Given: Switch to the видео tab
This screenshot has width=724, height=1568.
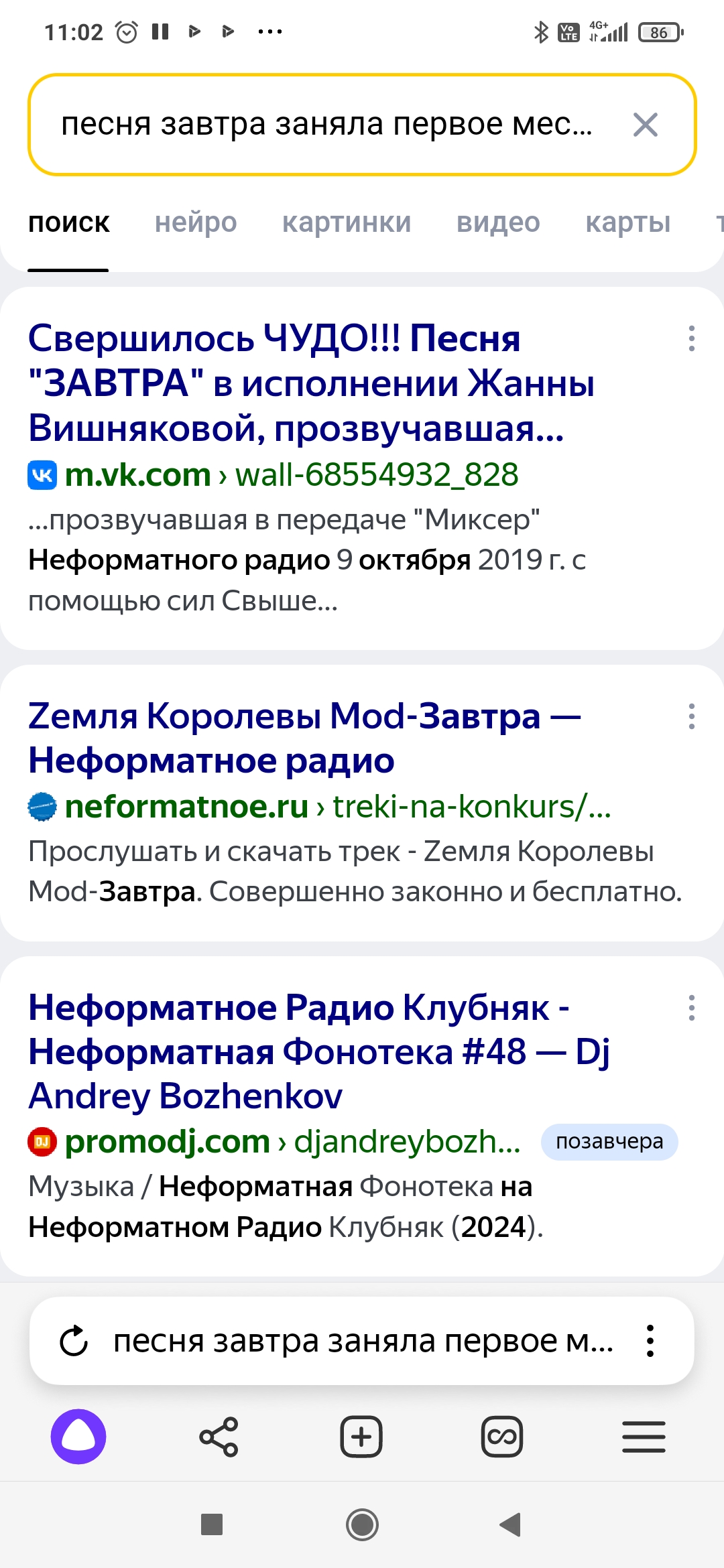Looking at the screenshot, I should click(498, 222).
